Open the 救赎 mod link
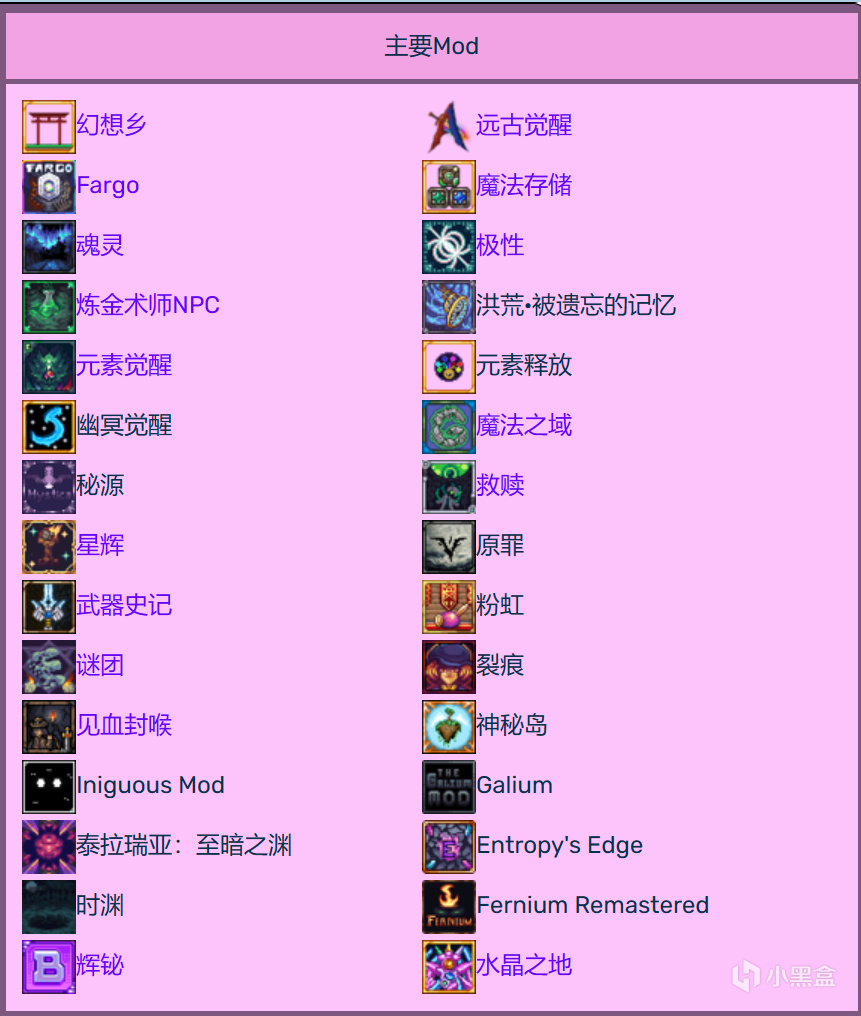The width and height of the screenshot is (861, 1016). point(500,485)
